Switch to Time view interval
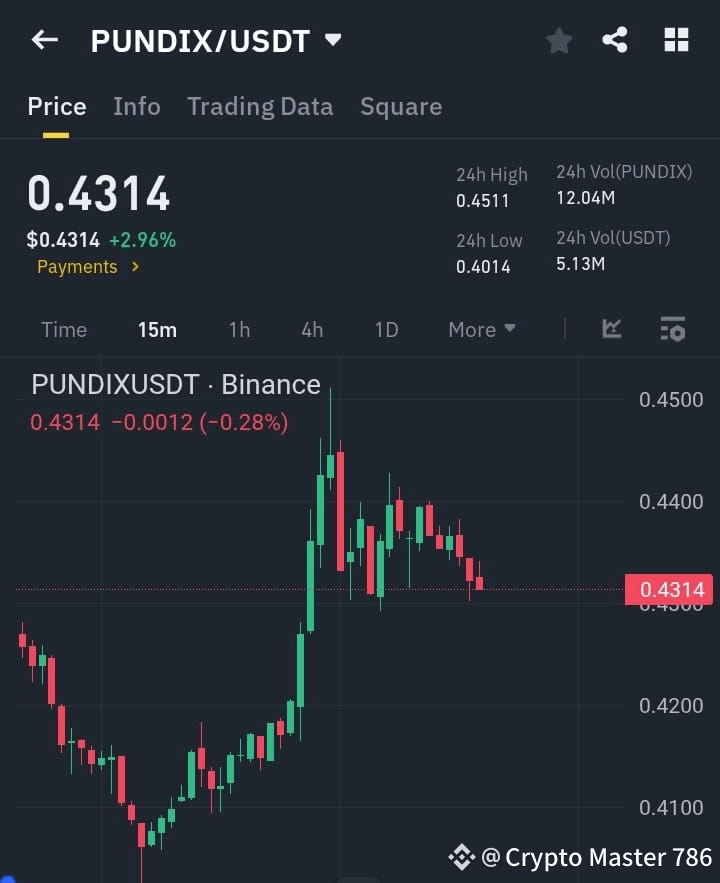 tap(64, 329)
